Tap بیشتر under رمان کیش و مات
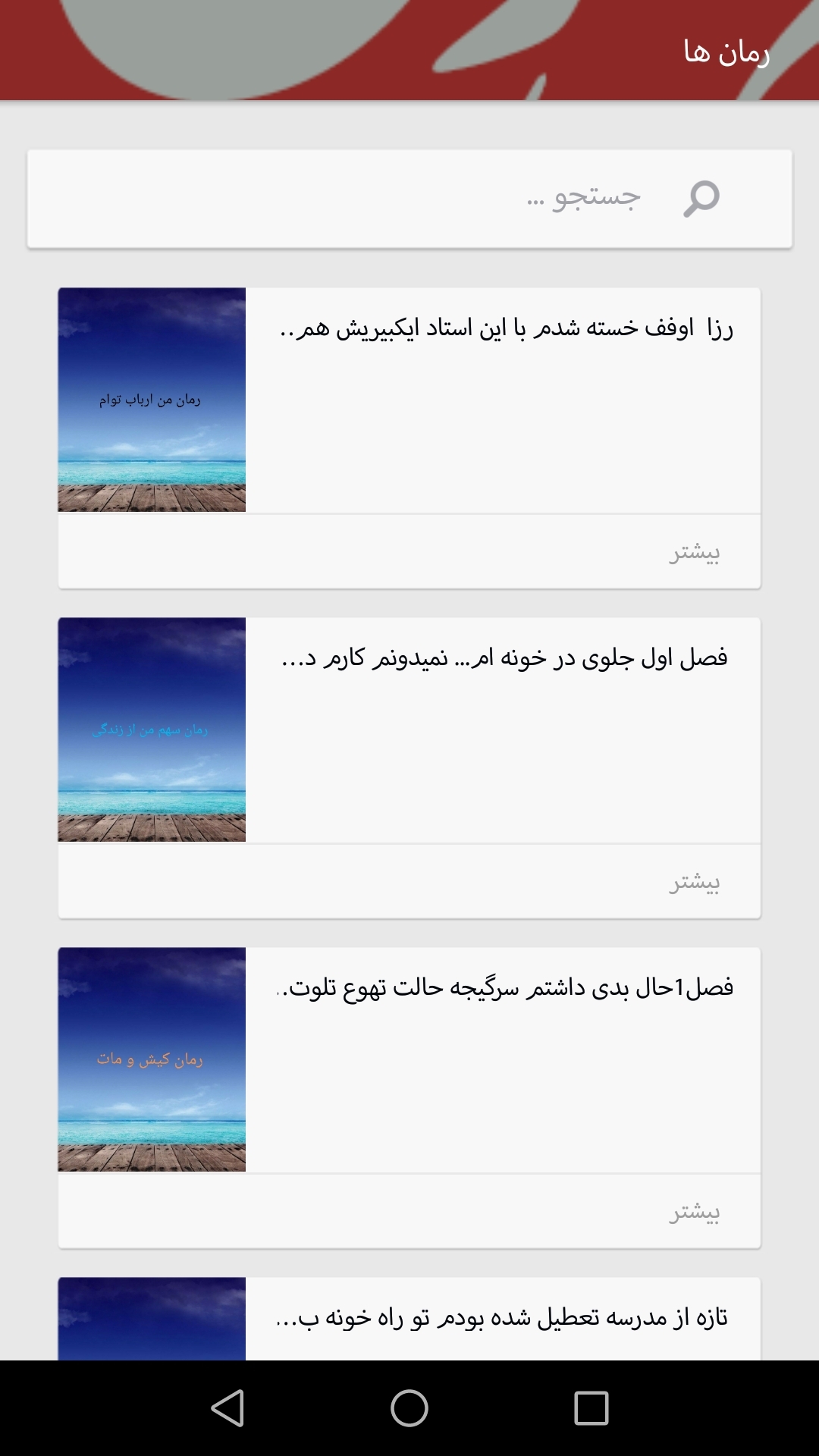The image size is (819, 1456). pyautogui.click(x=694, y=1212)
